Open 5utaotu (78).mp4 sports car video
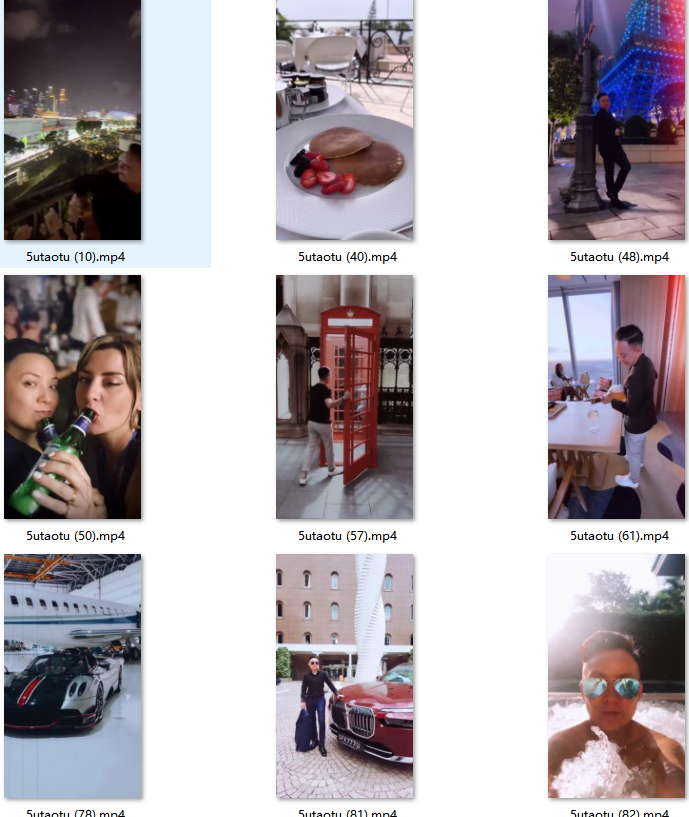 [73, 676]
